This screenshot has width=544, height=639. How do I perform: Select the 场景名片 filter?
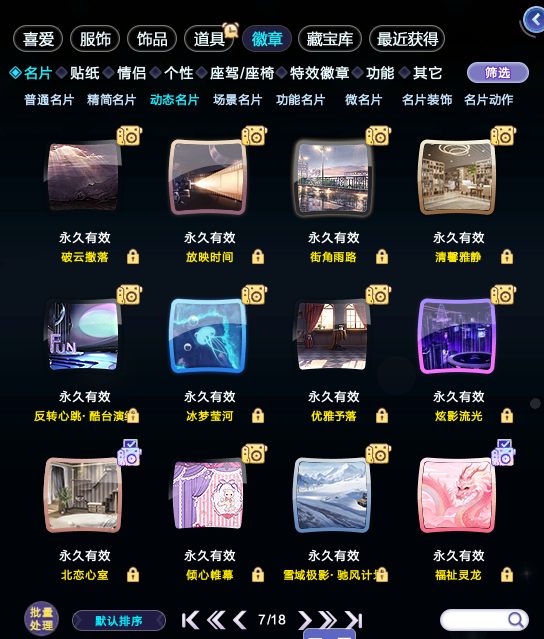click(237, 100)
